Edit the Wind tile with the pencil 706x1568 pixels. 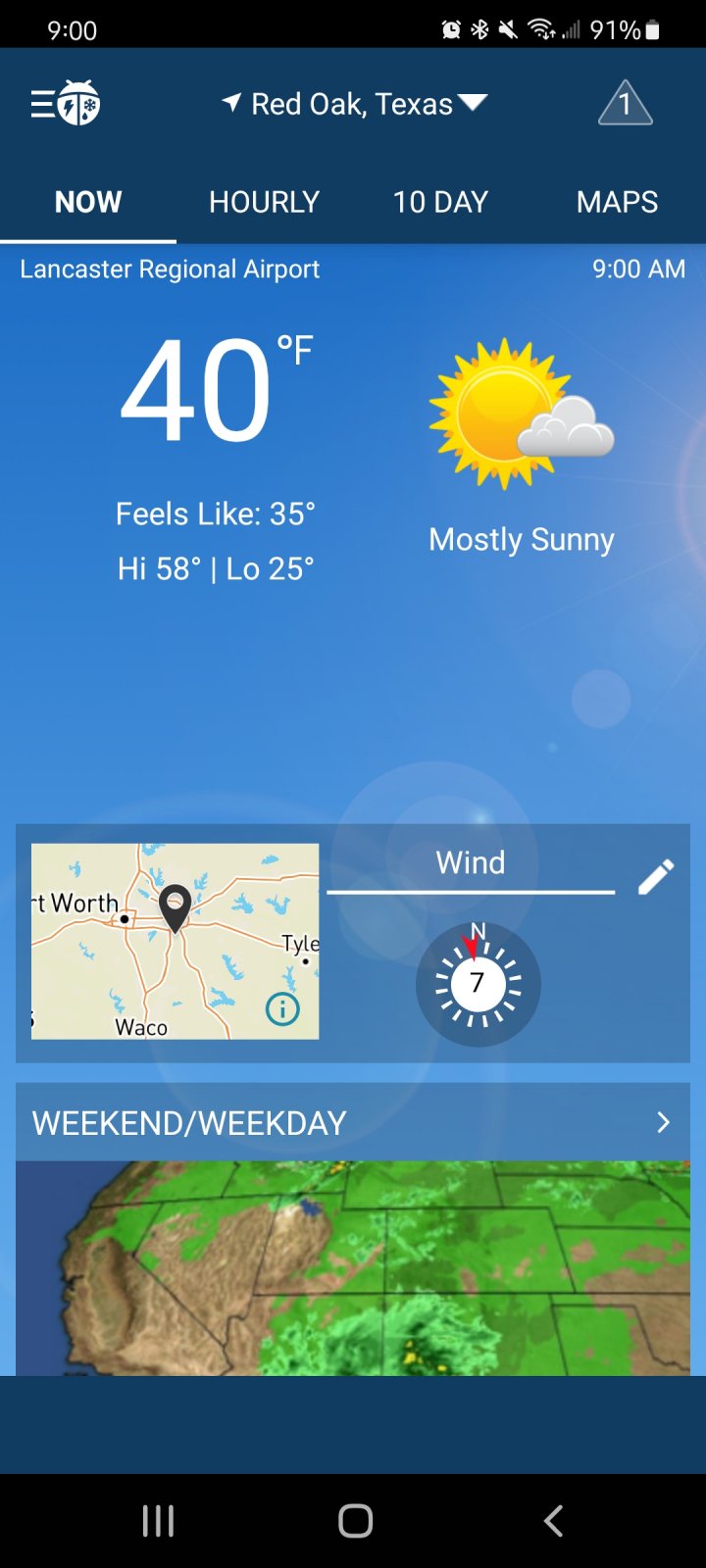pos(656,877)
